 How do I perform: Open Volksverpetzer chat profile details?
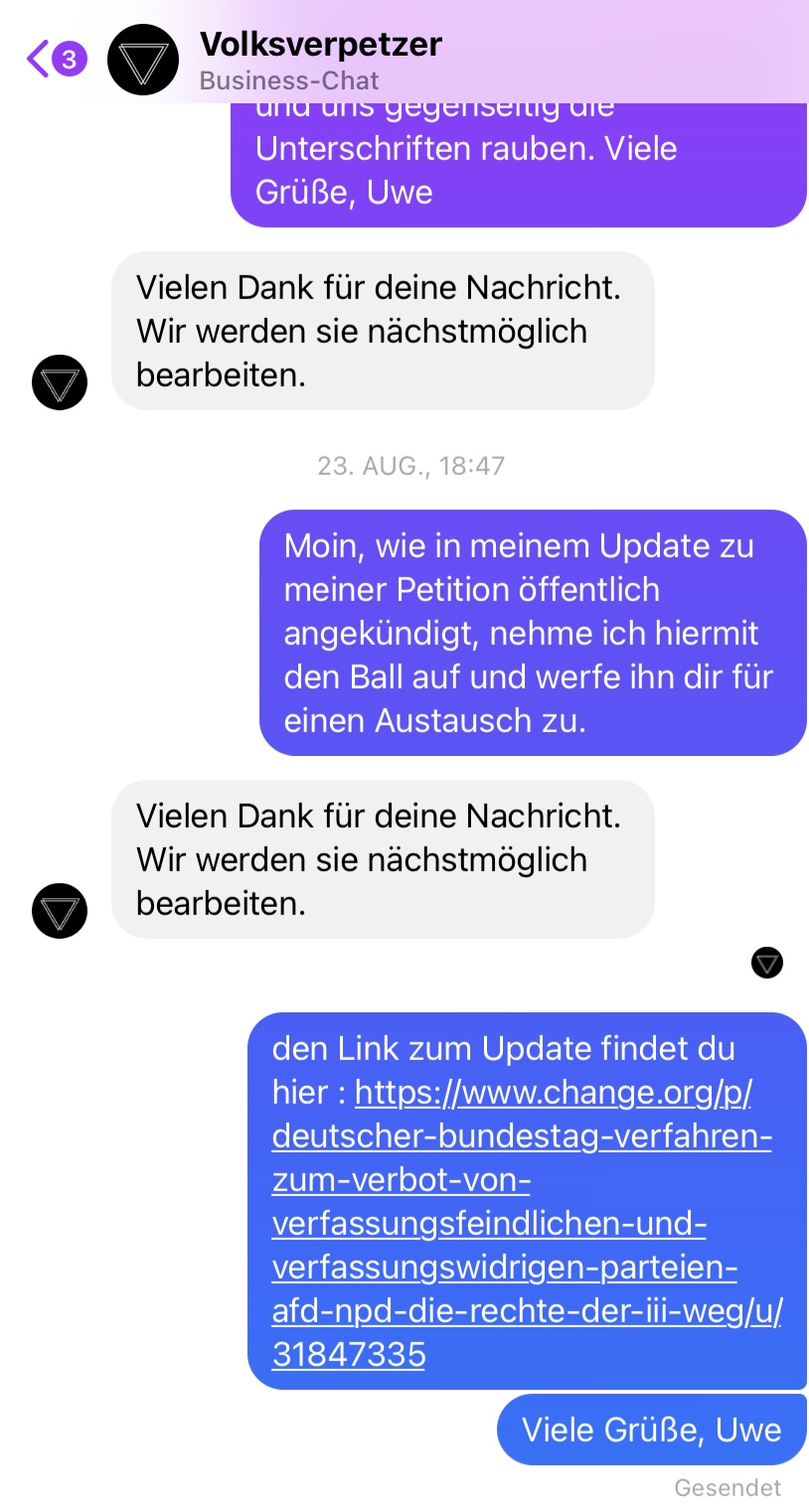click(x=320, y=59)
